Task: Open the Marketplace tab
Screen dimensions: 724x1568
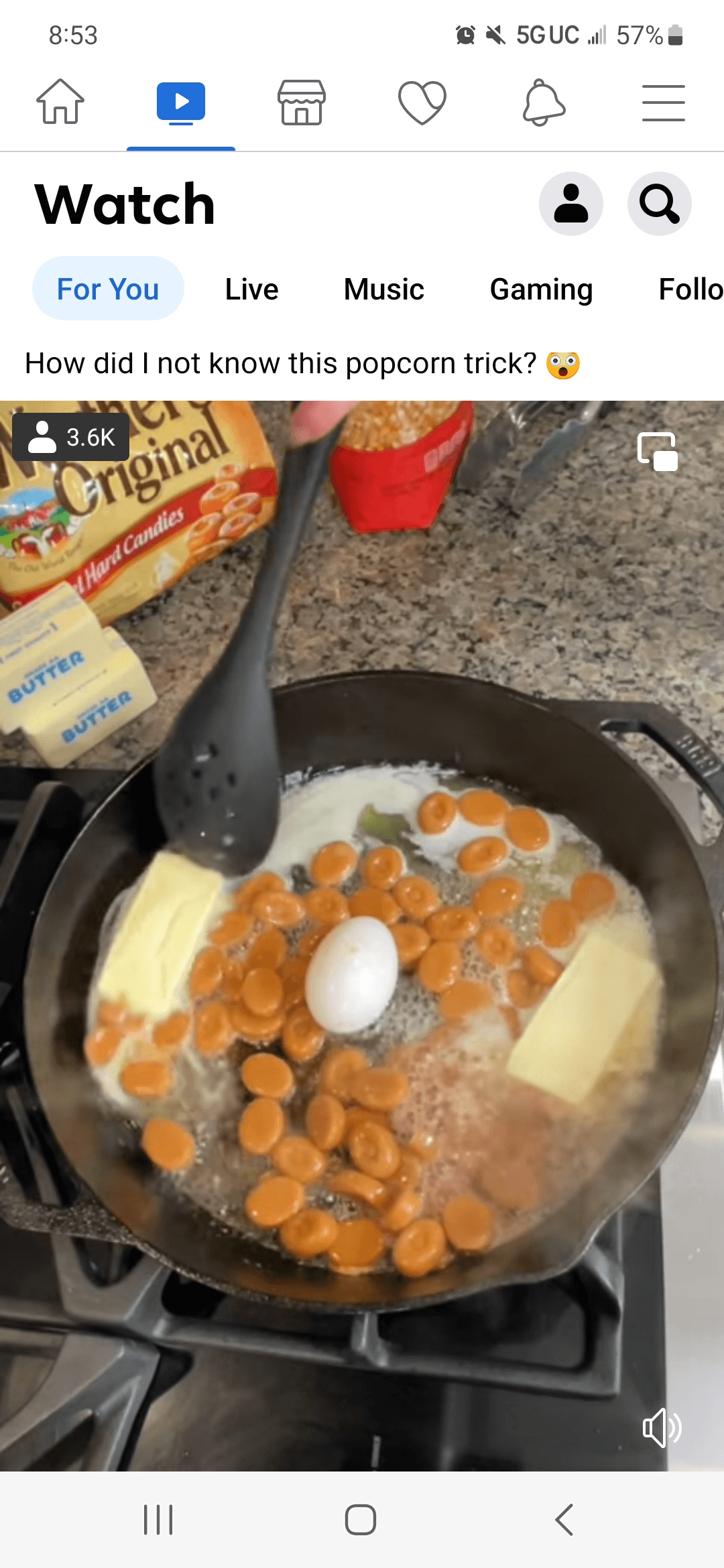Action: (x=302, y=102)
